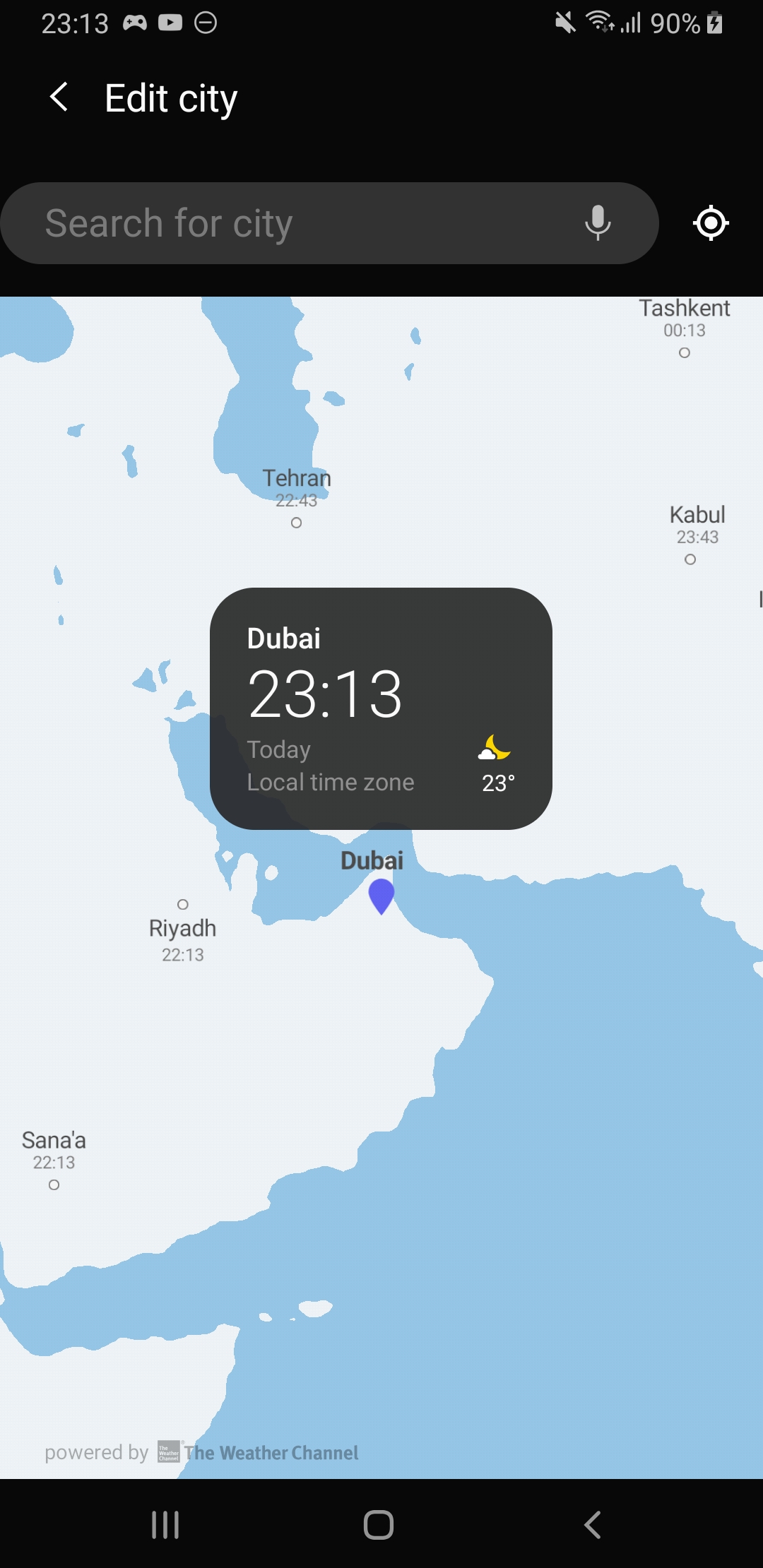Select Kabul on the map
The height and width of the screenshot is (1568, 763).
click(690, 559)
